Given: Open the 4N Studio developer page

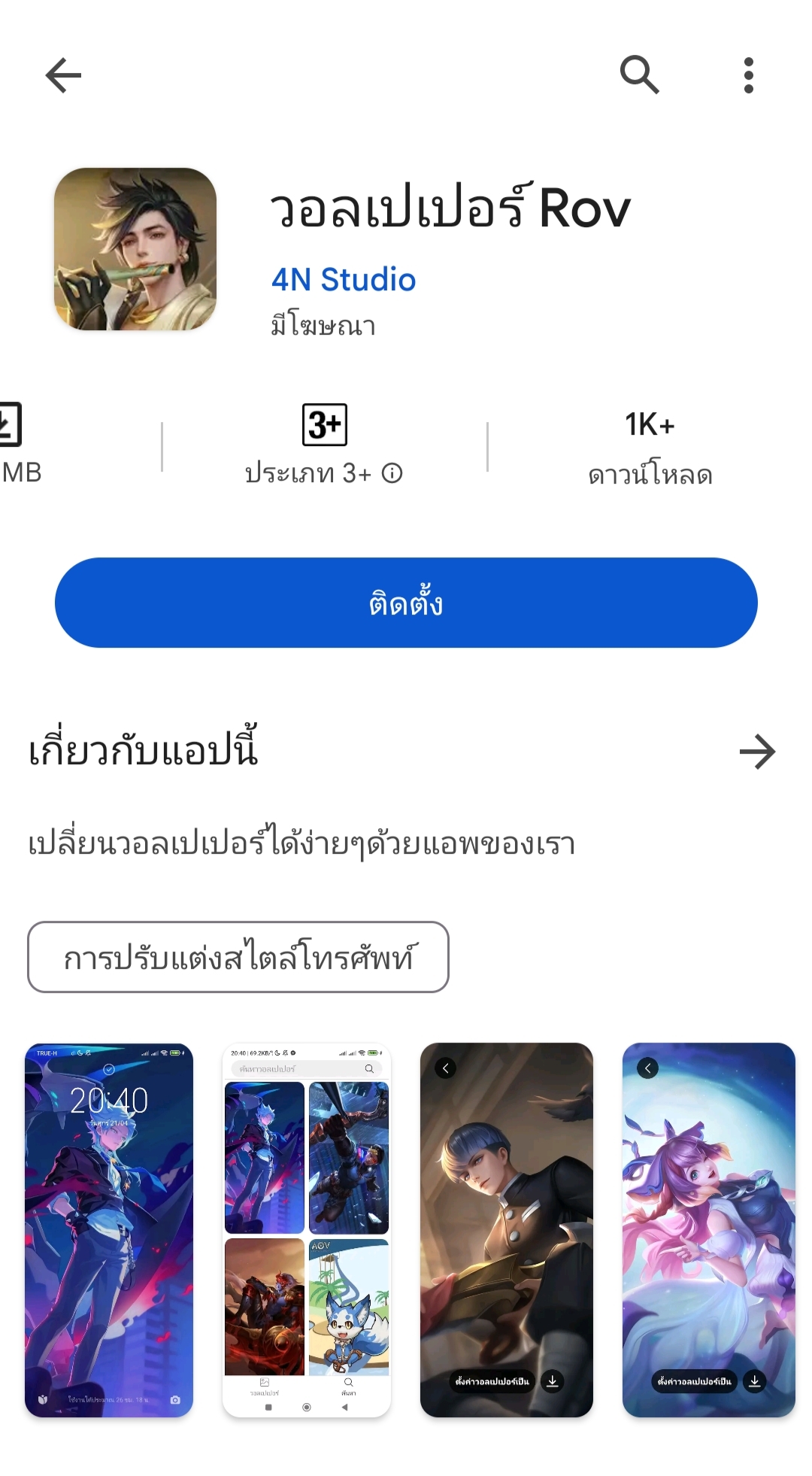Looking at the screenshot, I should click(342, 279).
